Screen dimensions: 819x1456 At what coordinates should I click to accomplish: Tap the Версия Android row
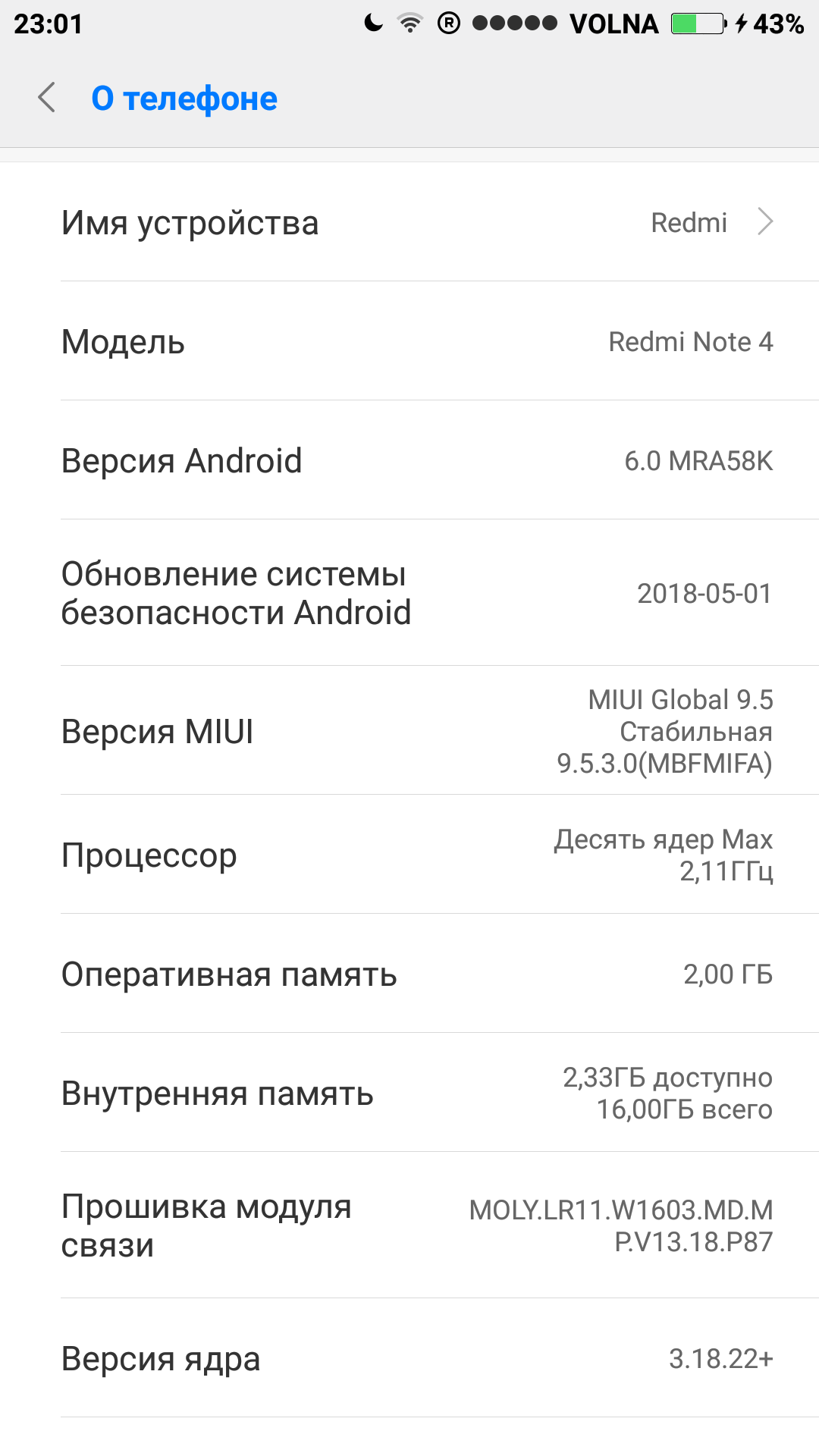pos(409,460)
